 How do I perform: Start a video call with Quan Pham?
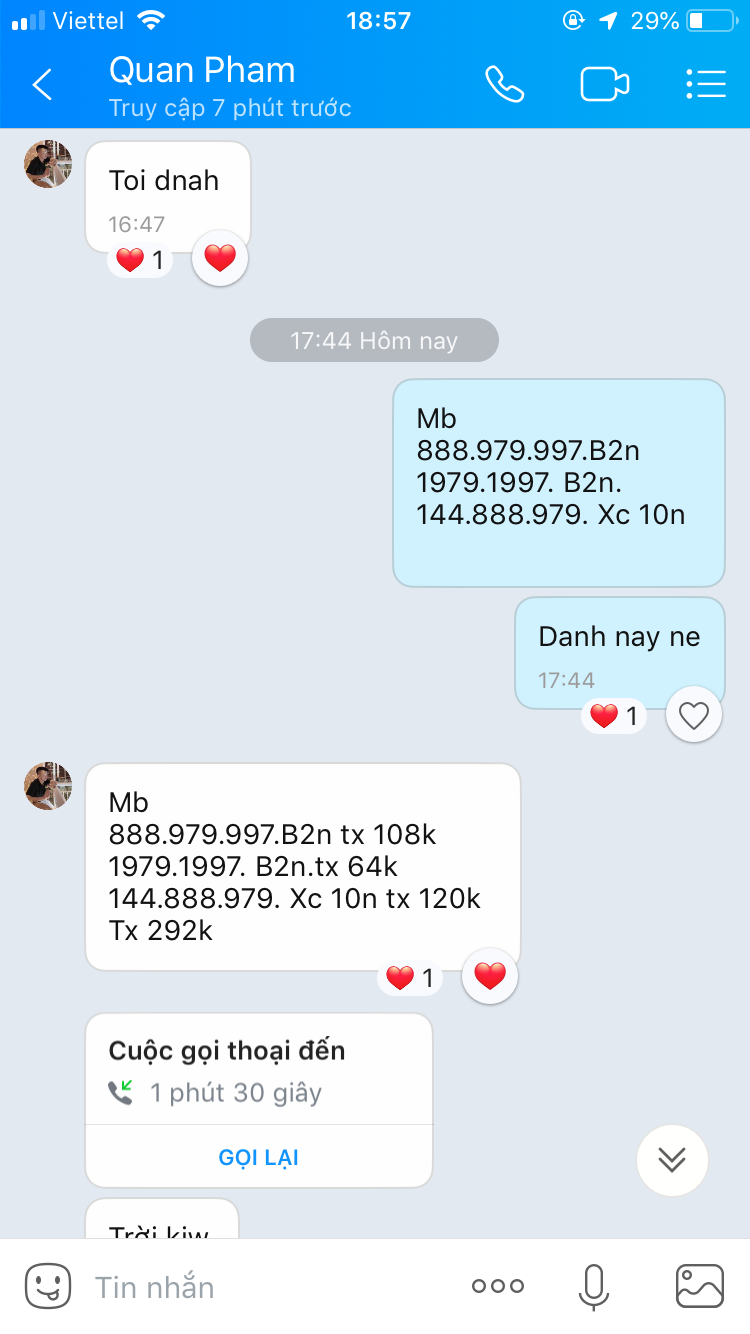coord(604,85)
